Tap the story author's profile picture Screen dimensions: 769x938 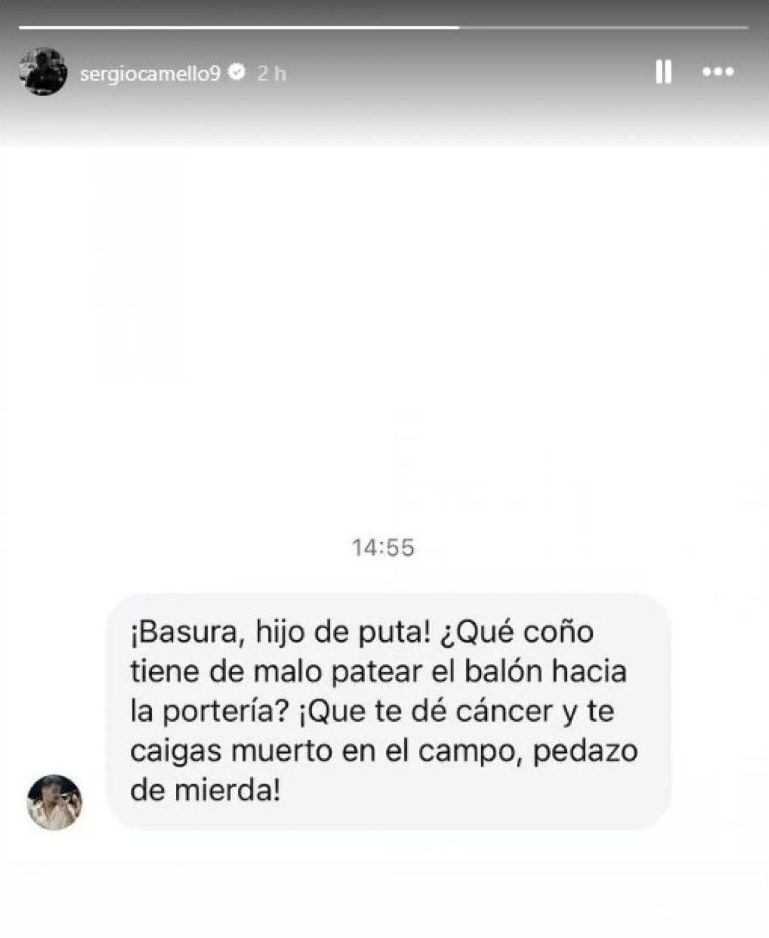(x=43, y=72)
